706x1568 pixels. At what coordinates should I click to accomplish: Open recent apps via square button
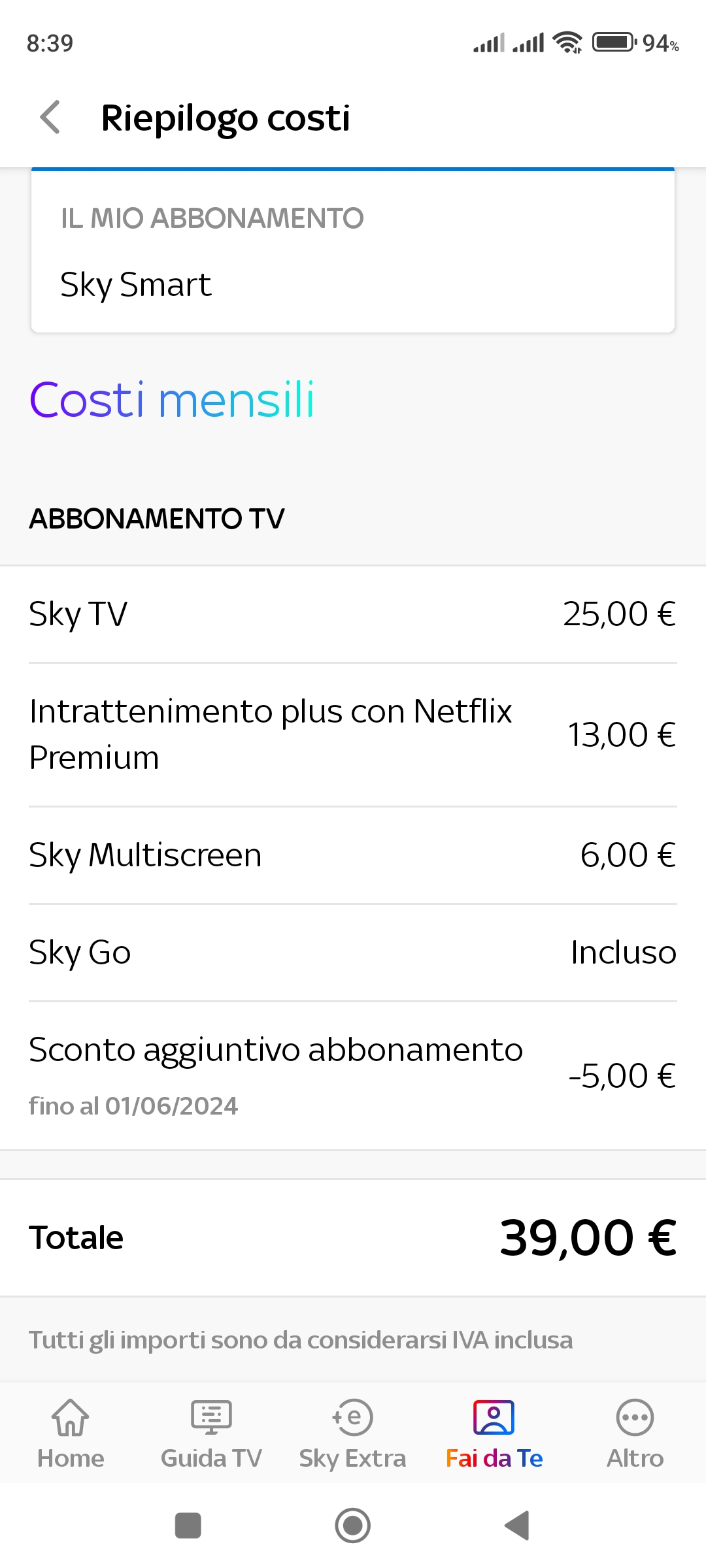pos(188,1526)
